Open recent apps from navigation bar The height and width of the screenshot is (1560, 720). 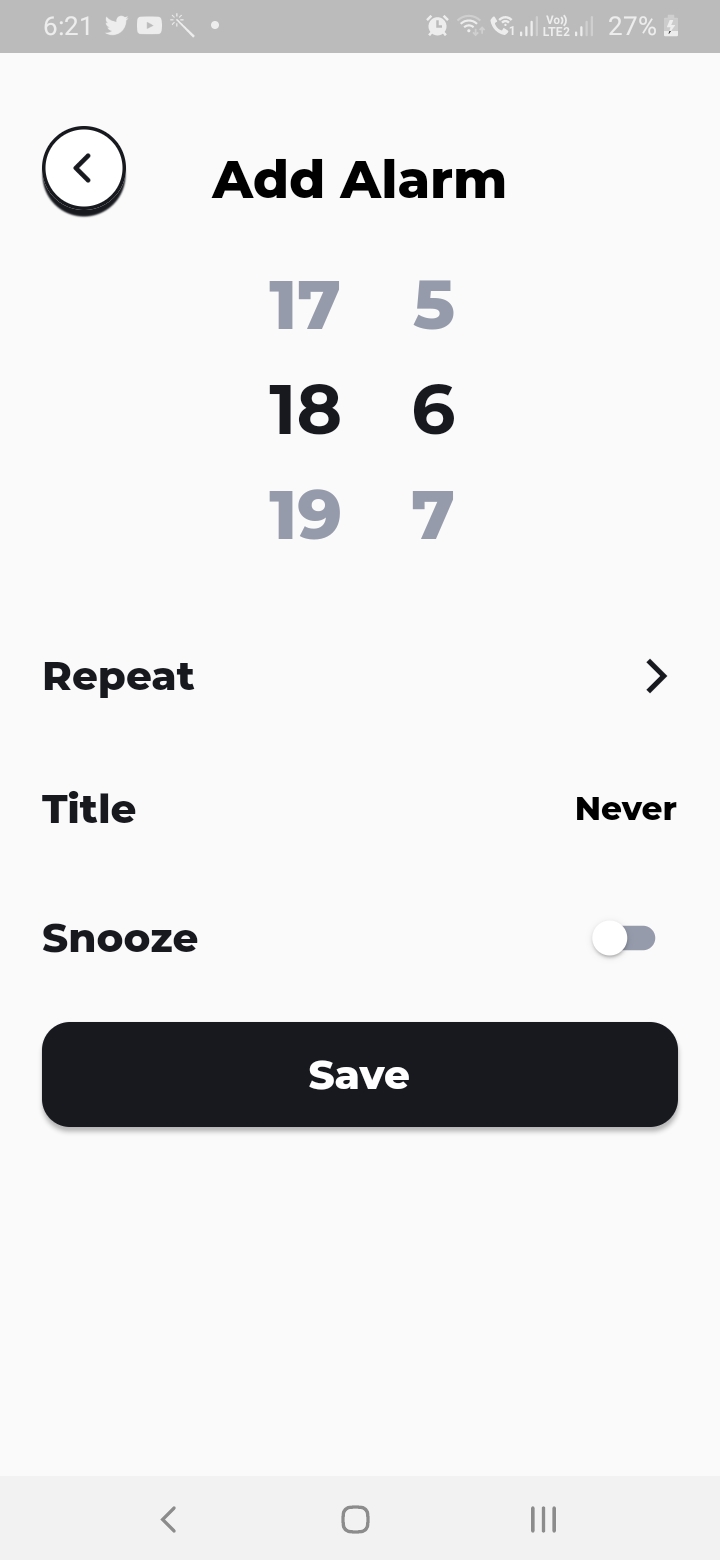pyautogui.click(x=543, y=1519)
